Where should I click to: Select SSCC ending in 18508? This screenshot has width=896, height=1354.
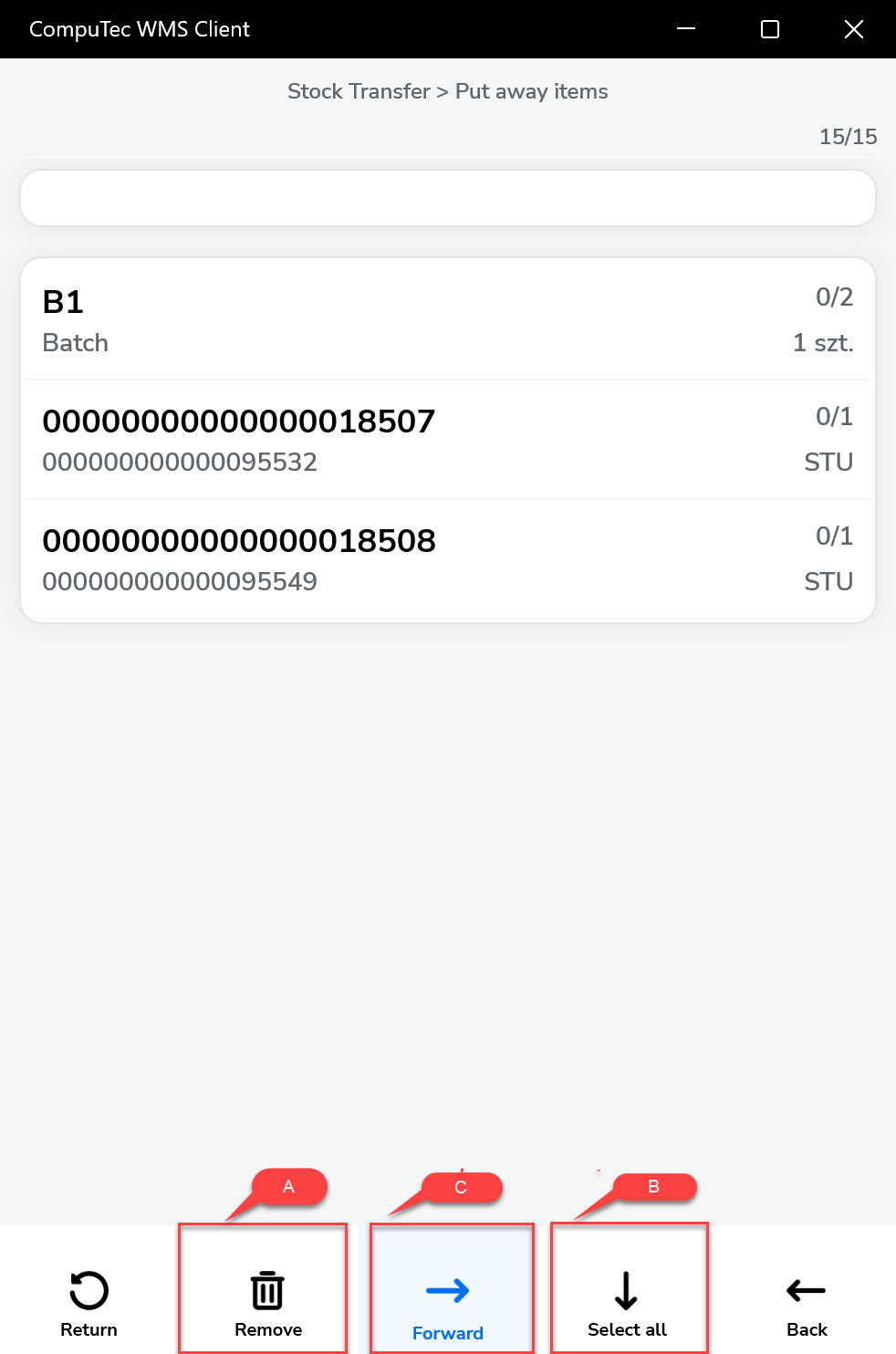(447, 559)
